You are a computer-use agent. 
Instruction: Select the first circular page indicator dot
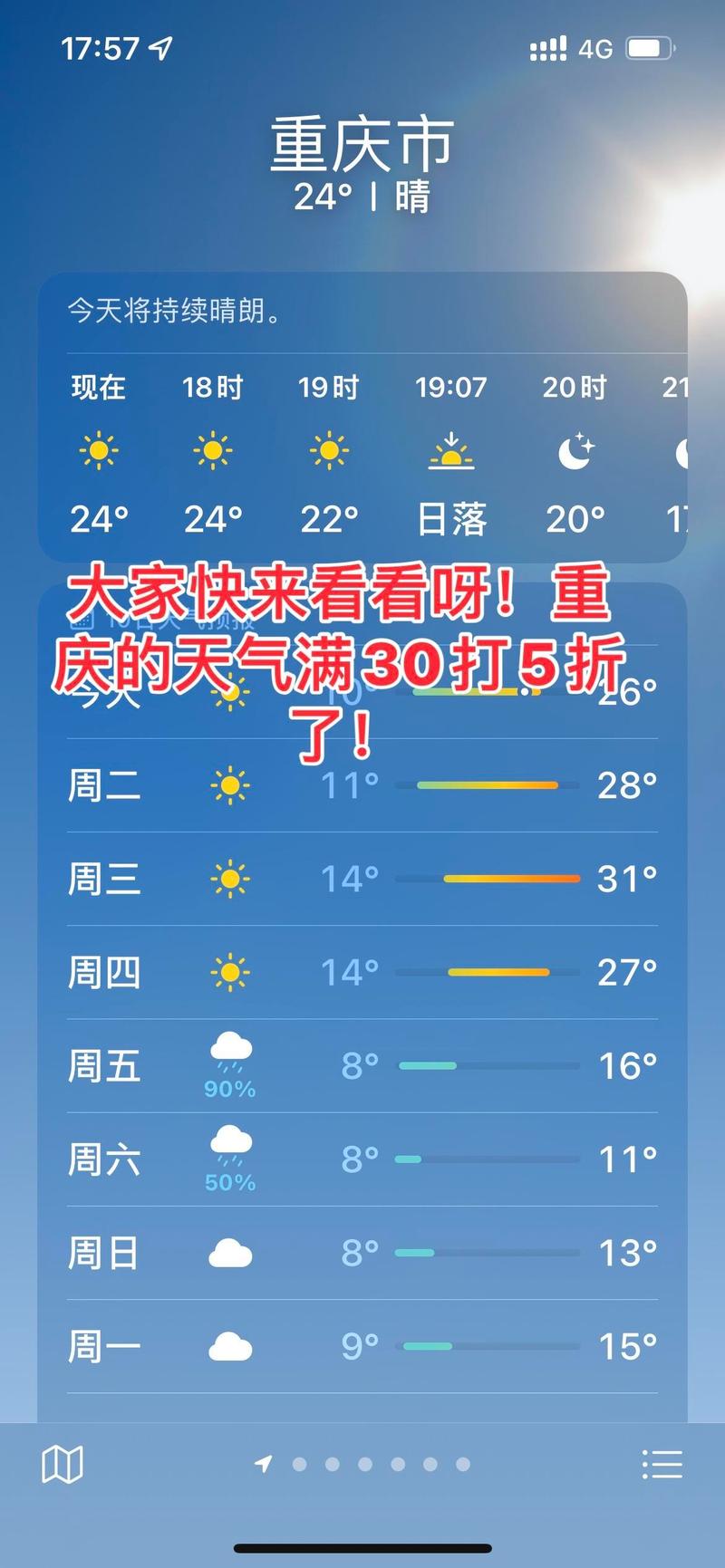299,1465
